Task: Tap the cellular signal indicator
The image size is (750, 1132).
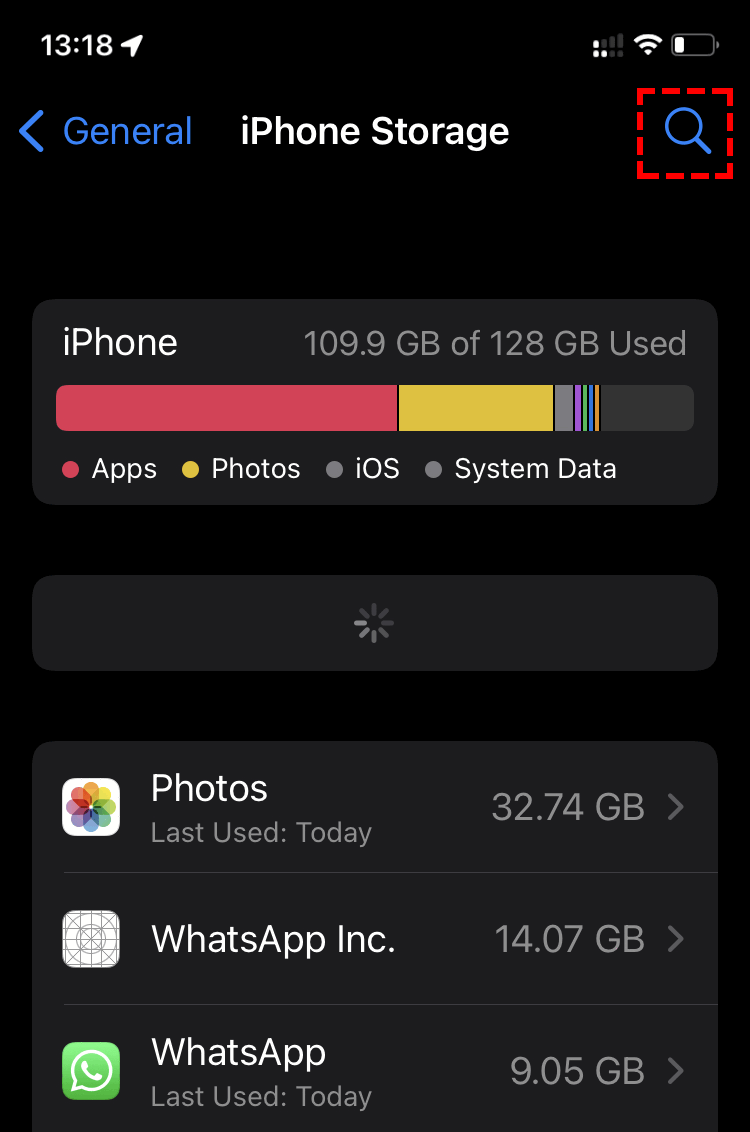Action: tap(606, 44)
